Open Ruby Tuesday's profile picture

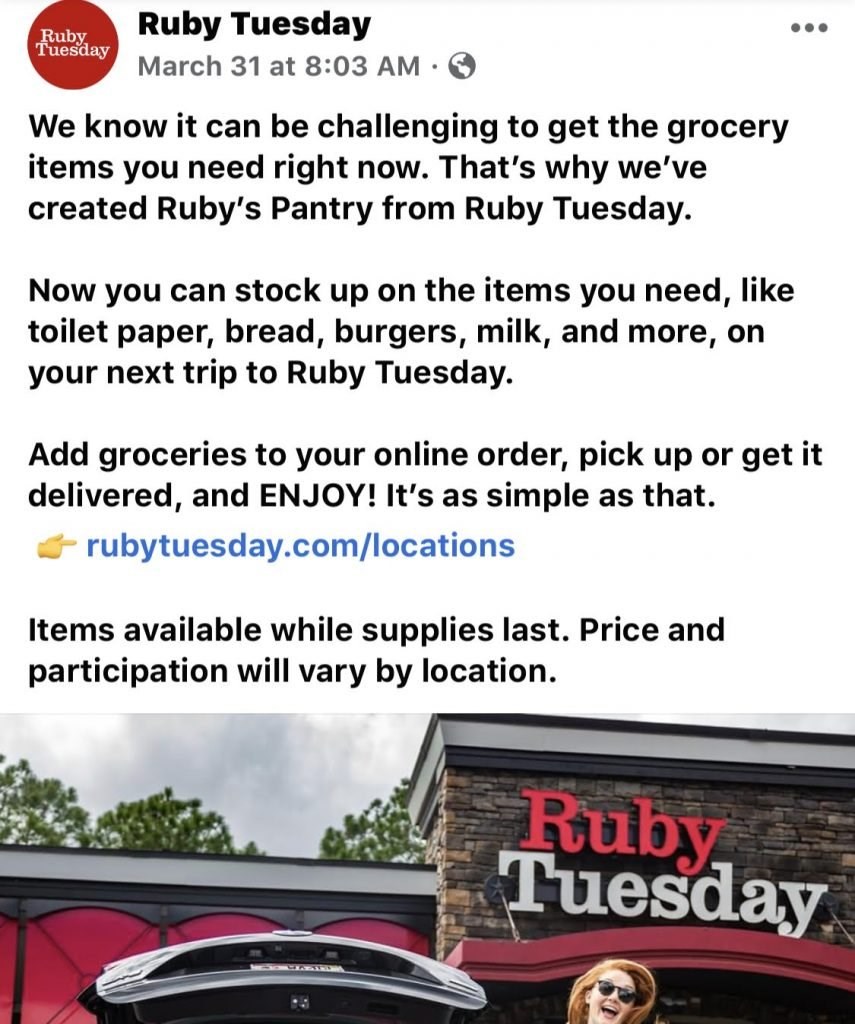click(70, 45)
